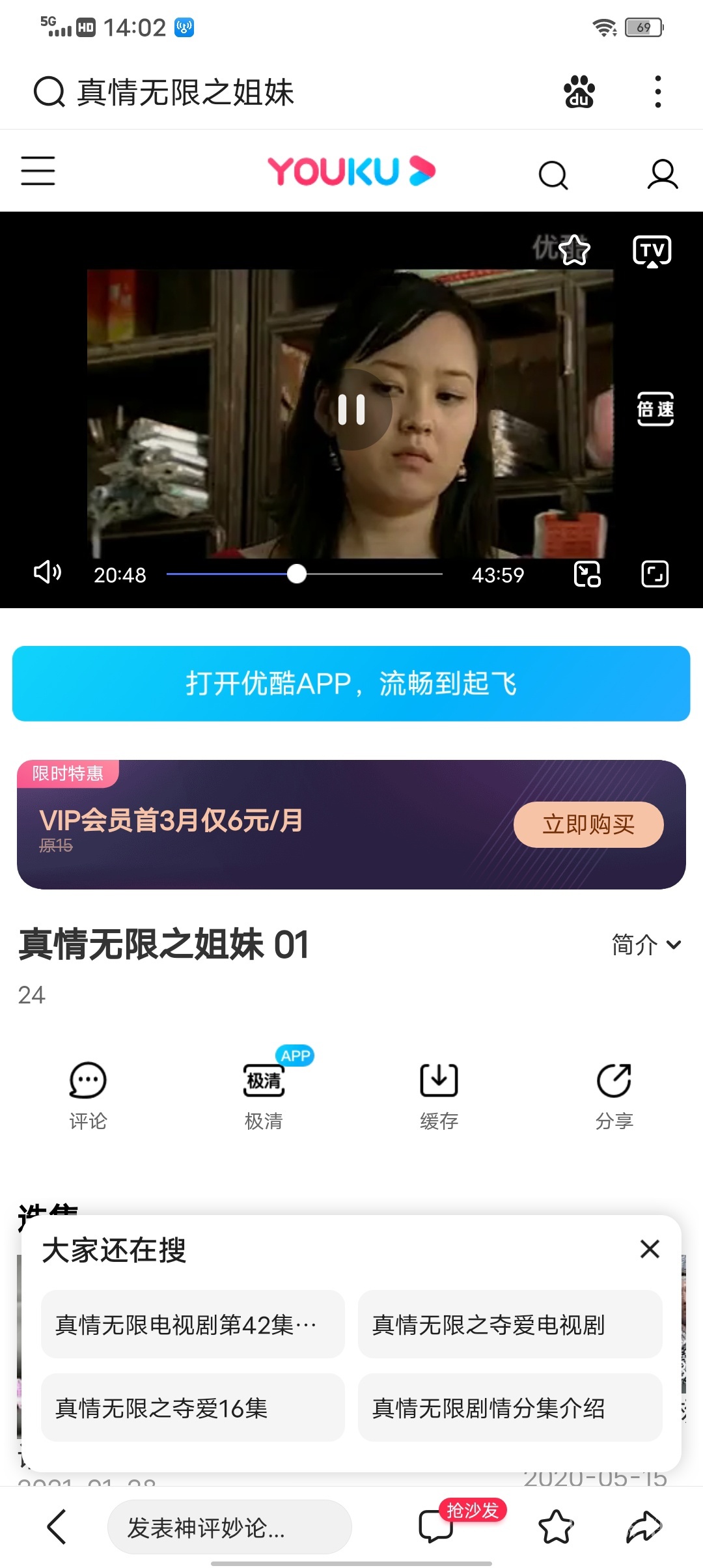Expand the 简介 description dropdown
703x1568 pixels.
coord(646,944)
